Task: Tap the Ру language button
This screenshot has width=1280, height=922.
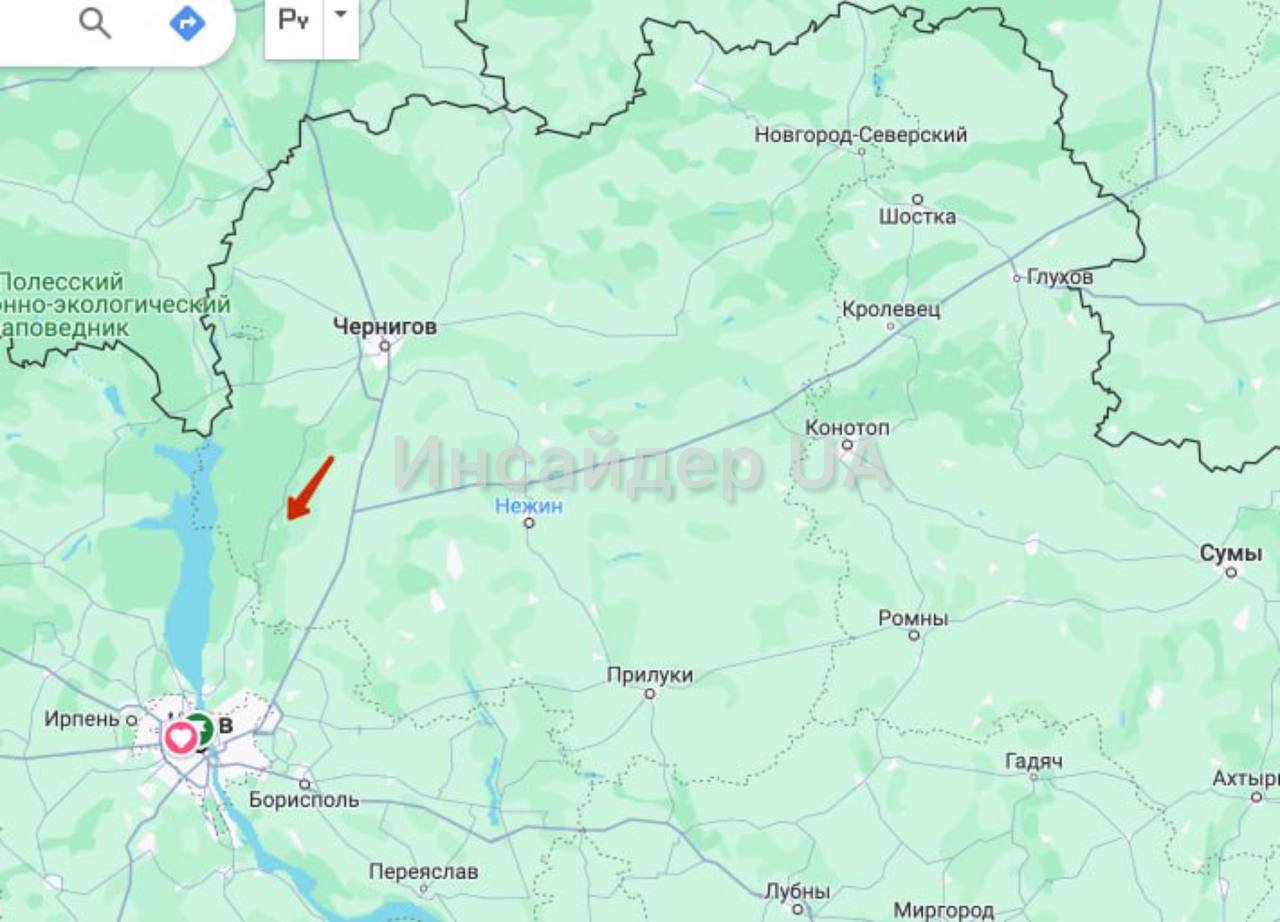Action: [293, 21]
